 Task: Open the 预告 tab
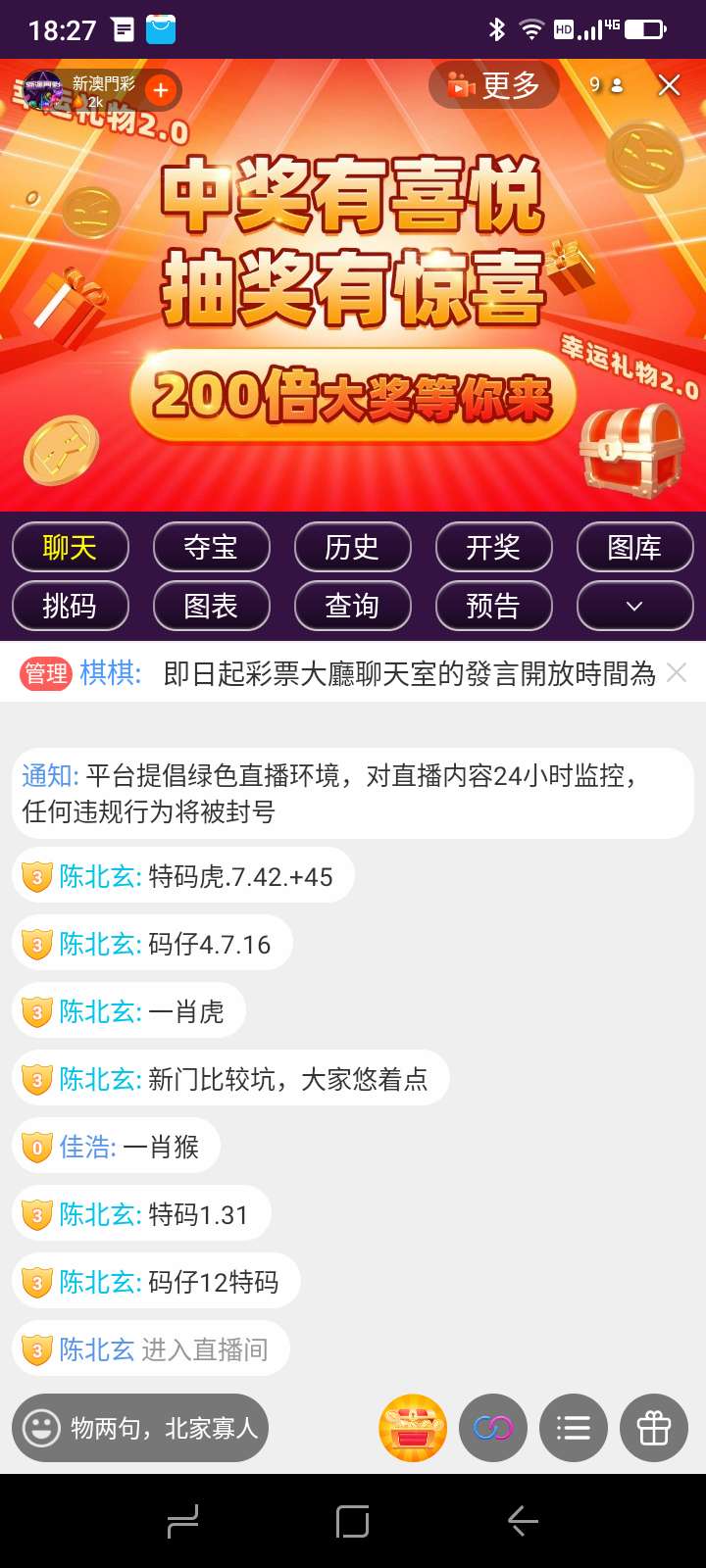pos(494,606)
